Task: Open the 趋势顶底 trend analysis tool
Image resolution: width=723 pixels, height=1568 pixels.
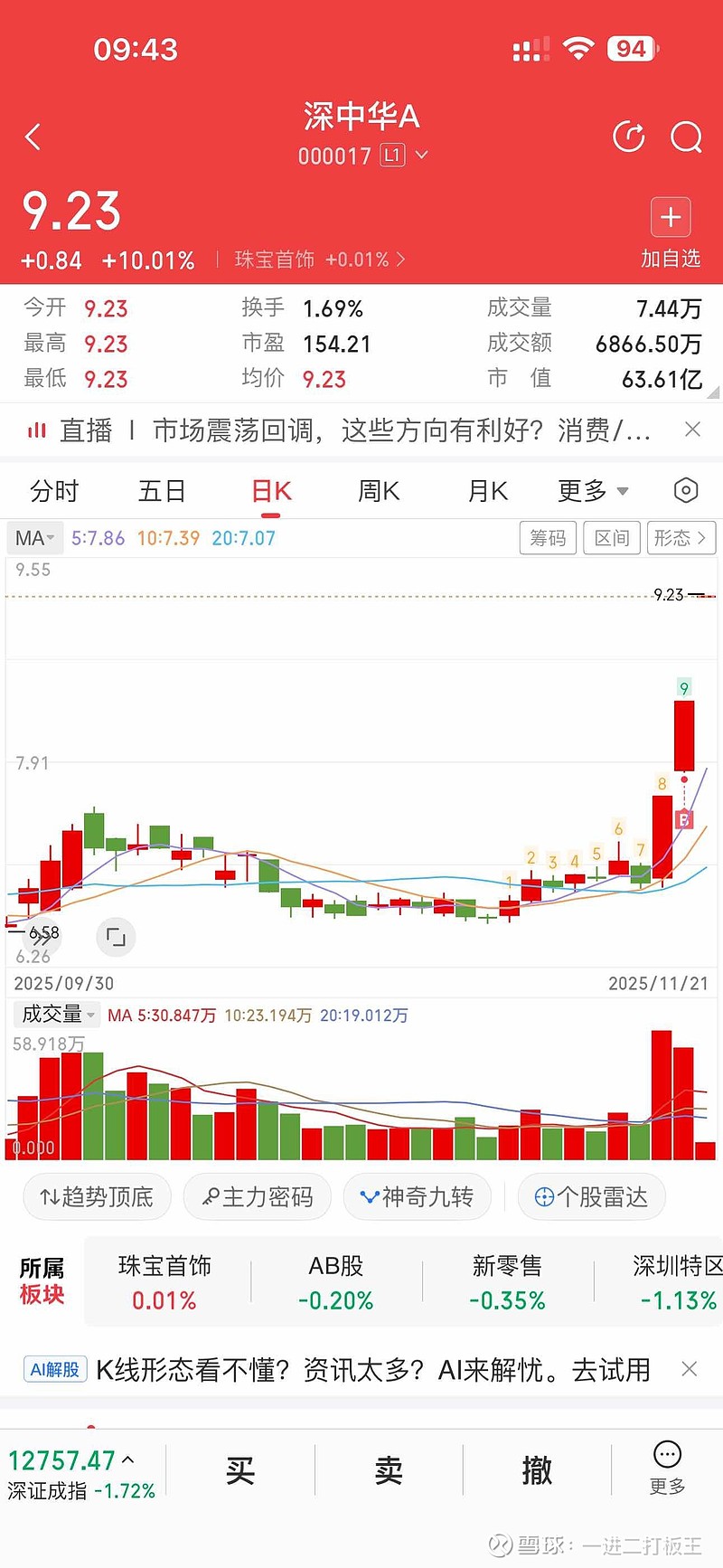Action: tap(97, 1196)
